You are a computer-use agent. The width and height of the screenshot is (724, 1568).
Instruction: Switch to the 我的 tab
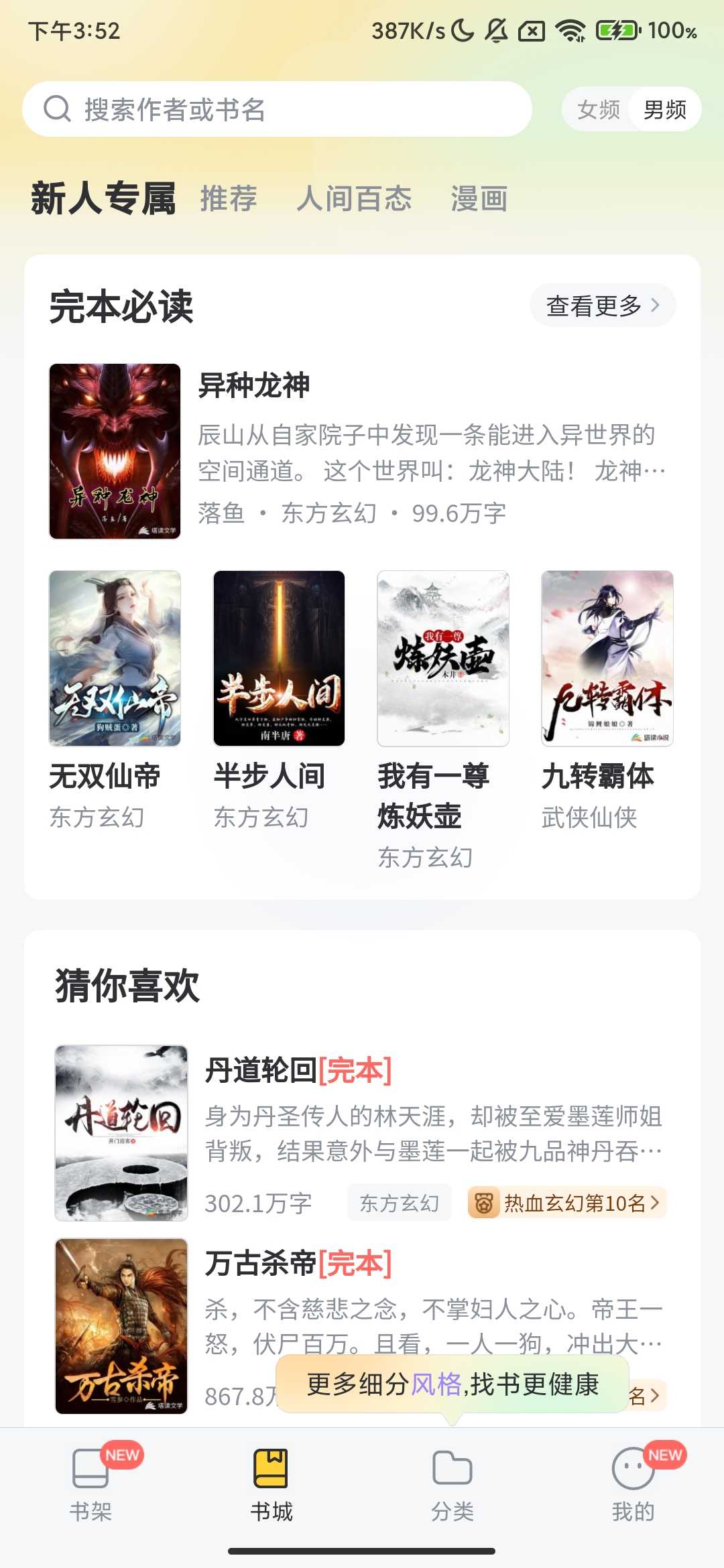pyautogui.click(x=633, y=1482)
